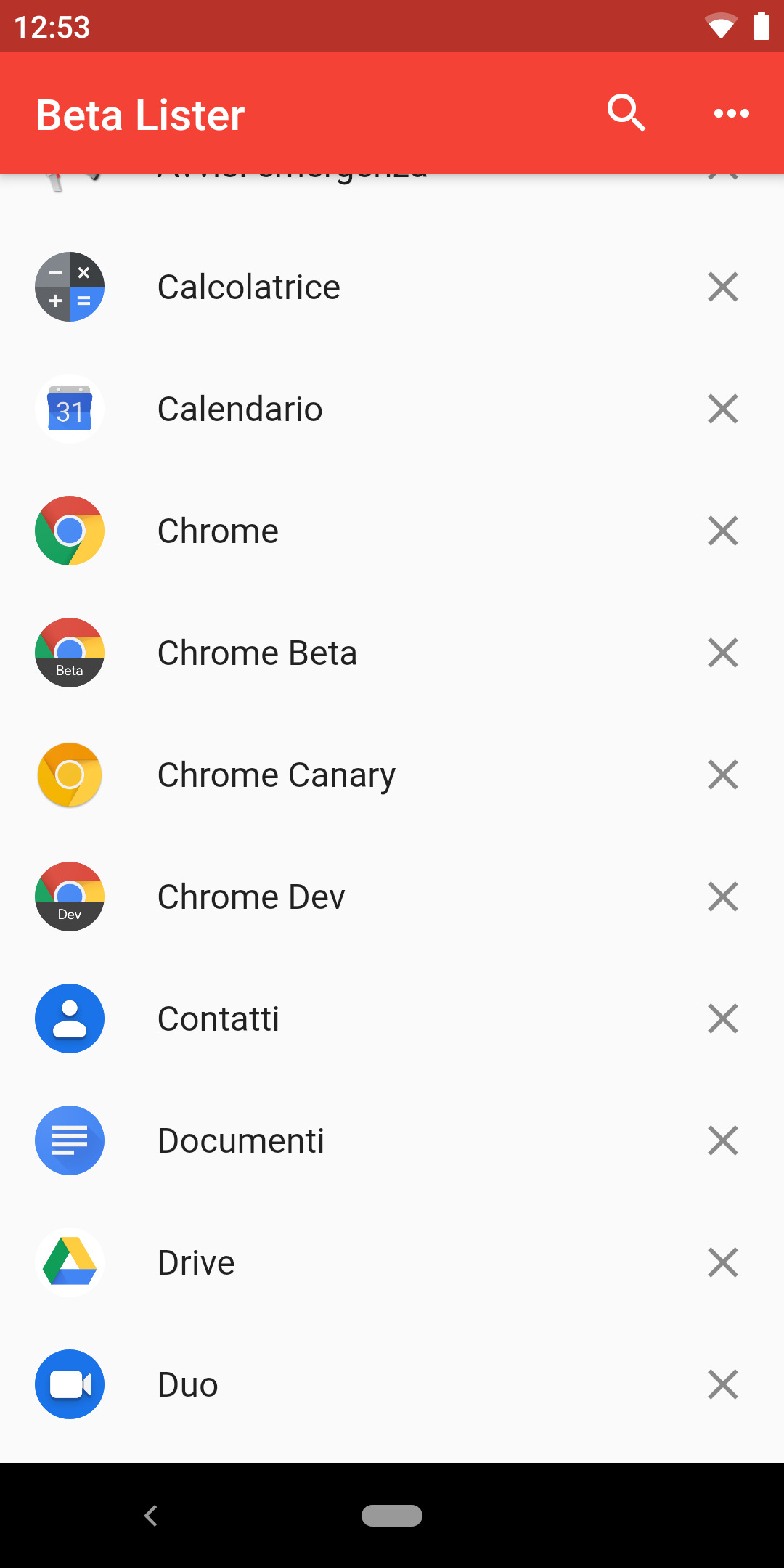Open the Duo entry
Screen dimensions: 784x1568
pos(392,1384)
